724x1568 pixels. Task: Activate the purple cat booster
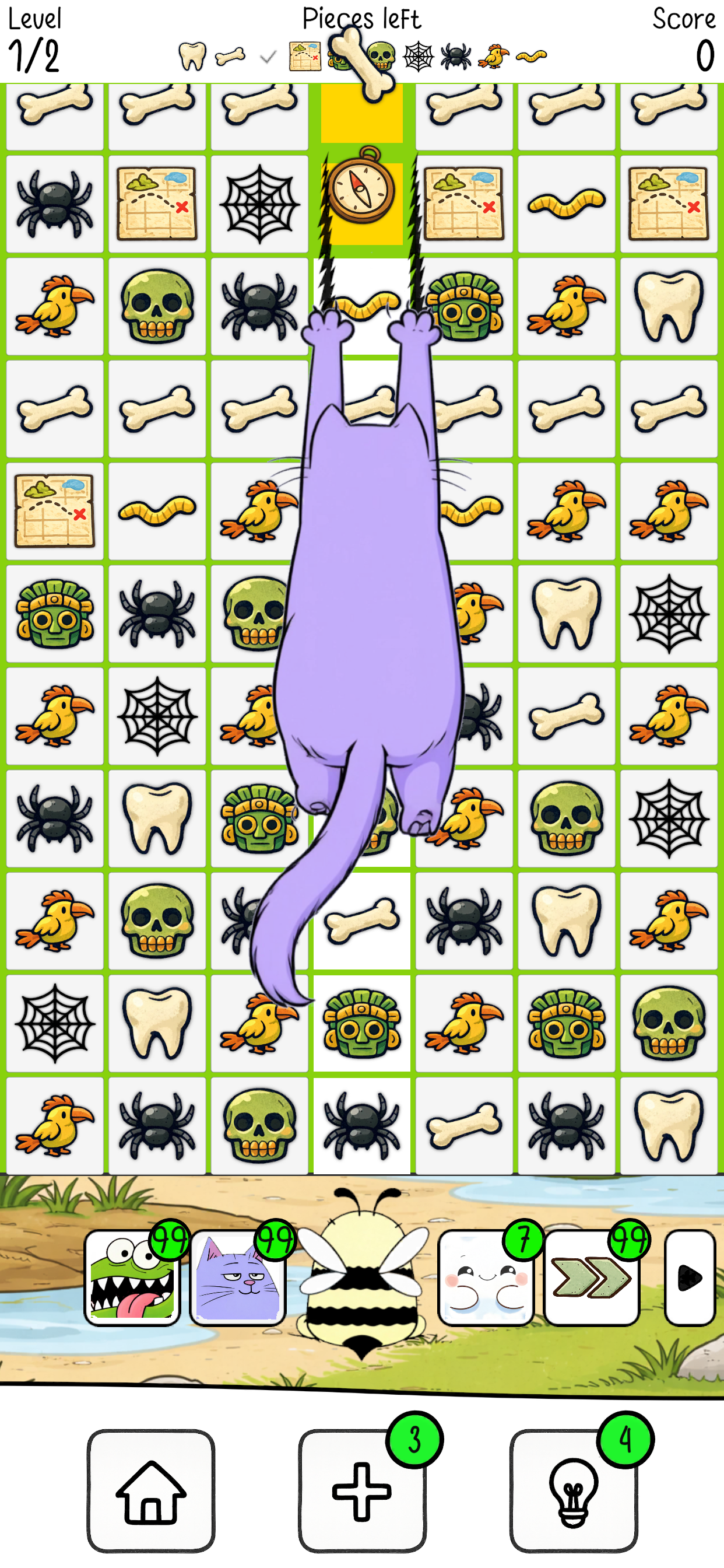(x=238, y=1277)
